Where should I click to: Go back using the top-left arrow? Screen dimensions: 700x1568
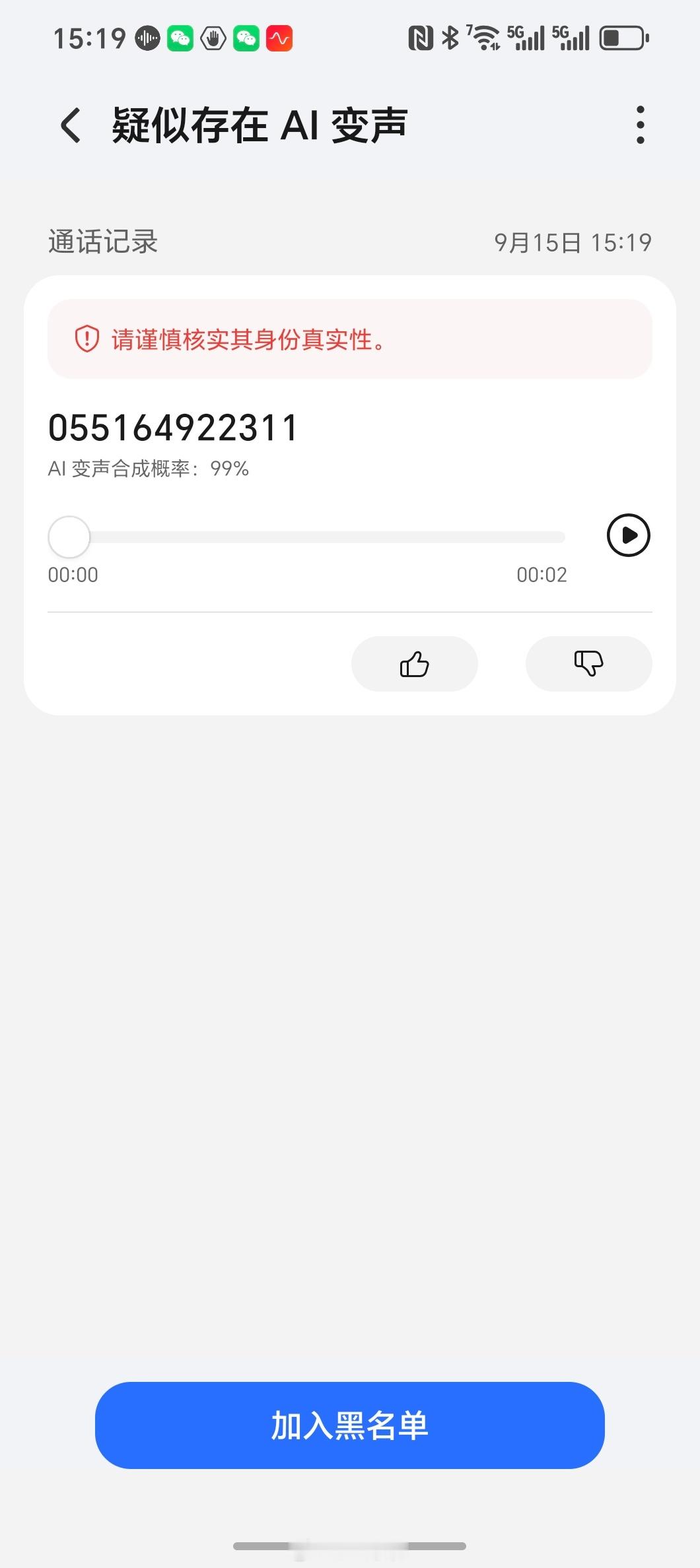pos(71,125)
